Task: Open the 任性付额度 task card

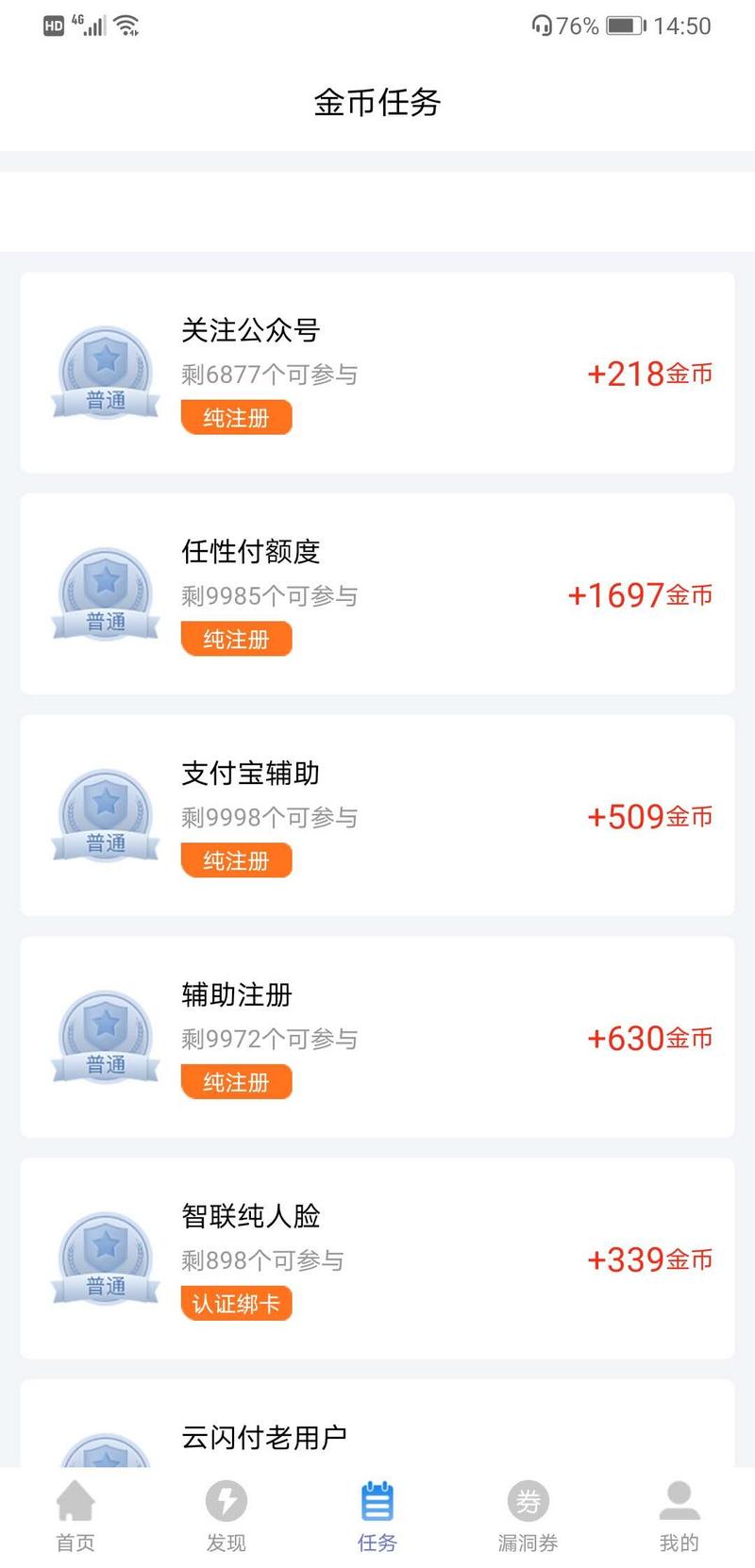Action: (x=377, y=594)
